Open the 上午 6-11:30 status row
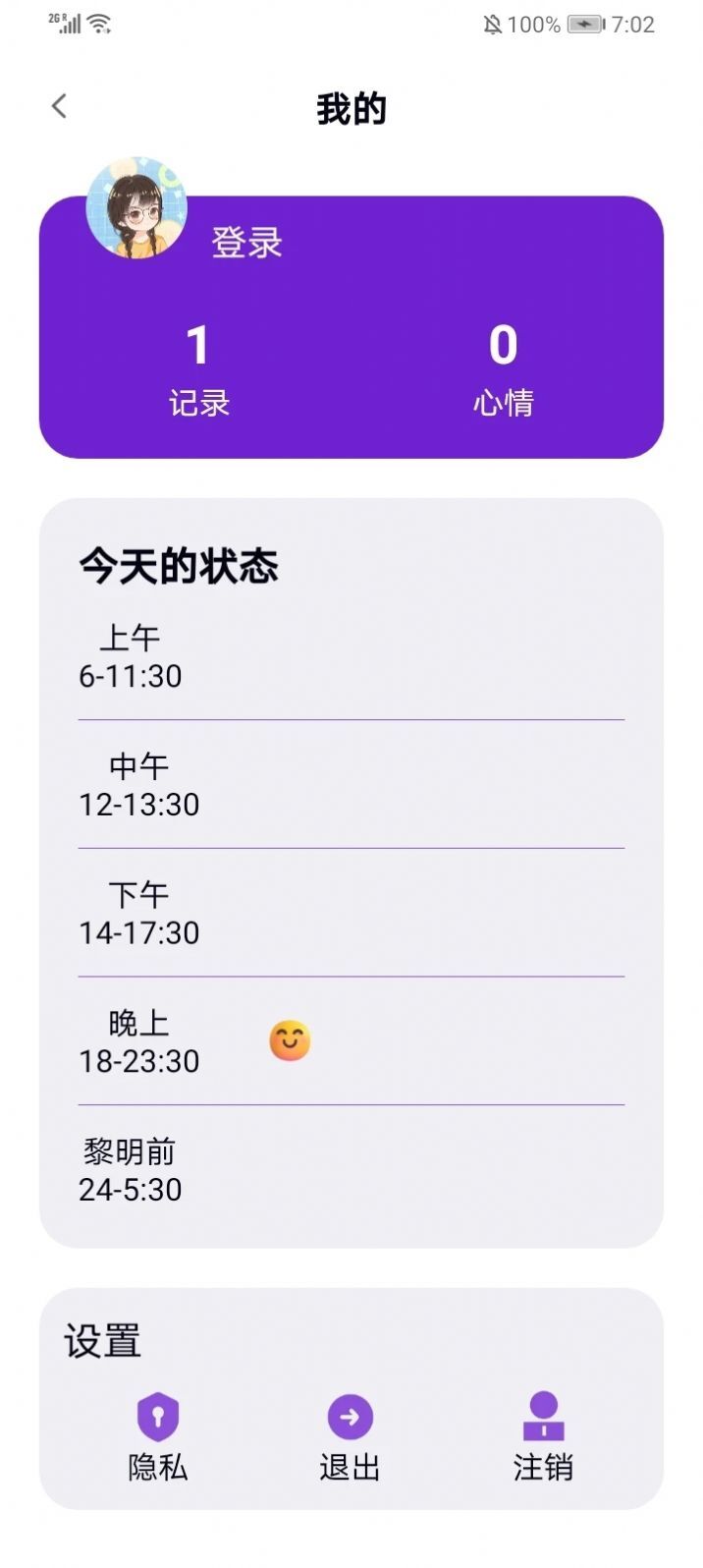This screenshot has width=703, height=1568. (x=351, y=656)
